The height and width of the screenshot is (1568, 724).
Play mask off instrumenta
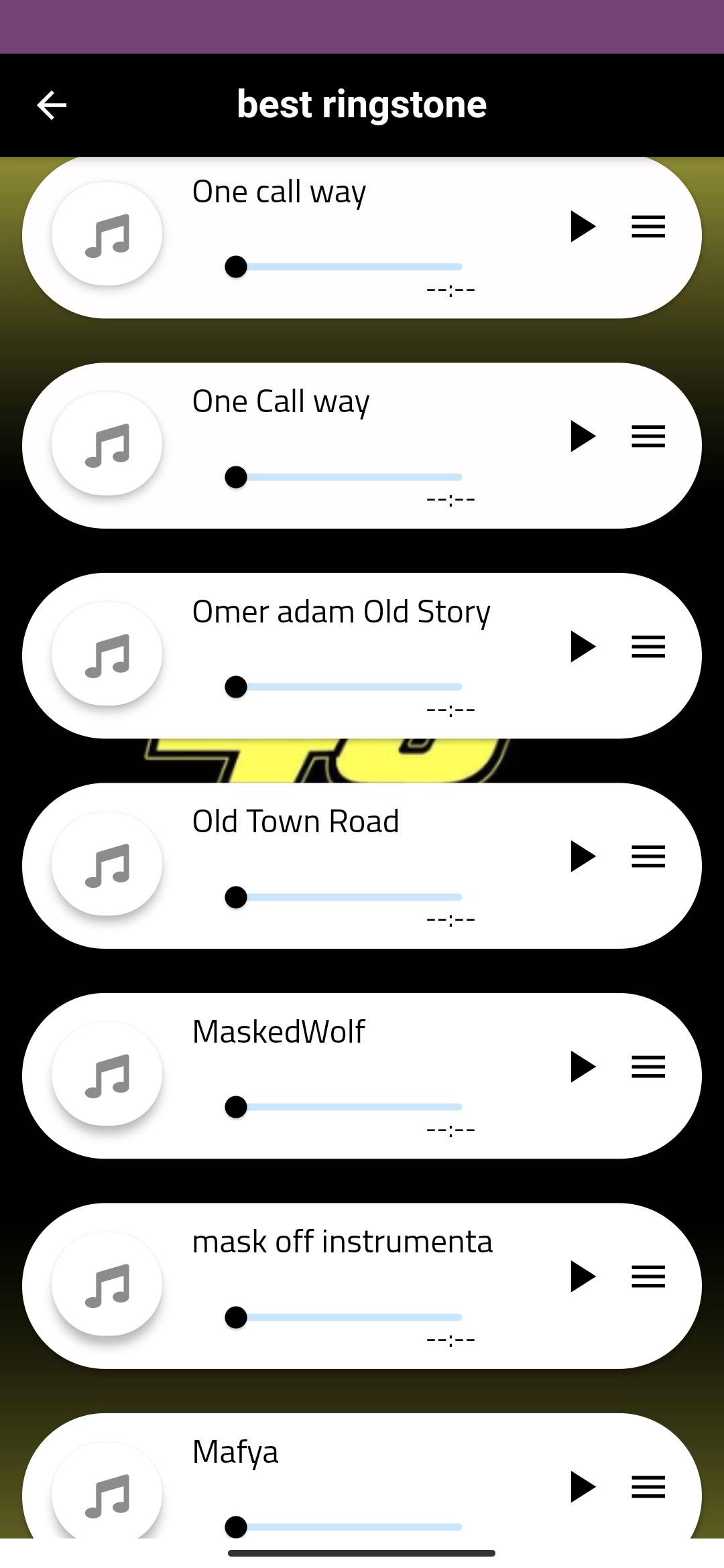(x=582, y=1277)
